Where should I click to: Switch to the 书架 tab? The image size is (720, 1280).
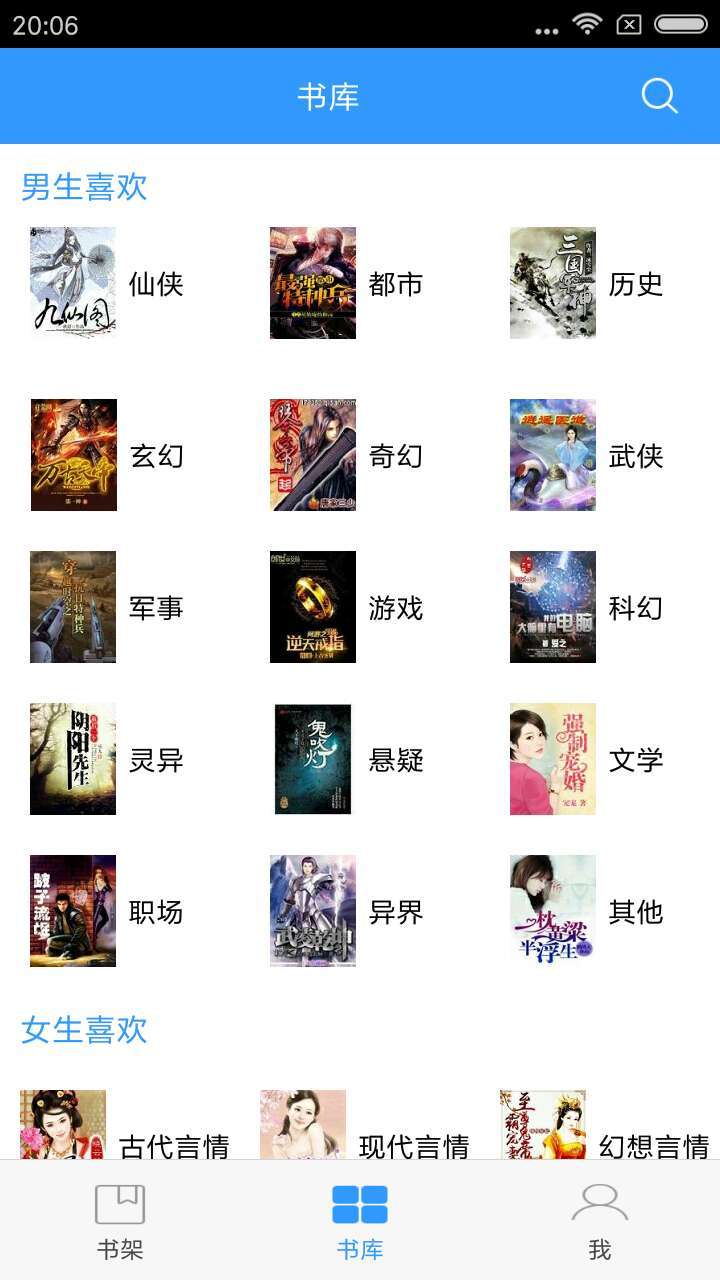120,1221
